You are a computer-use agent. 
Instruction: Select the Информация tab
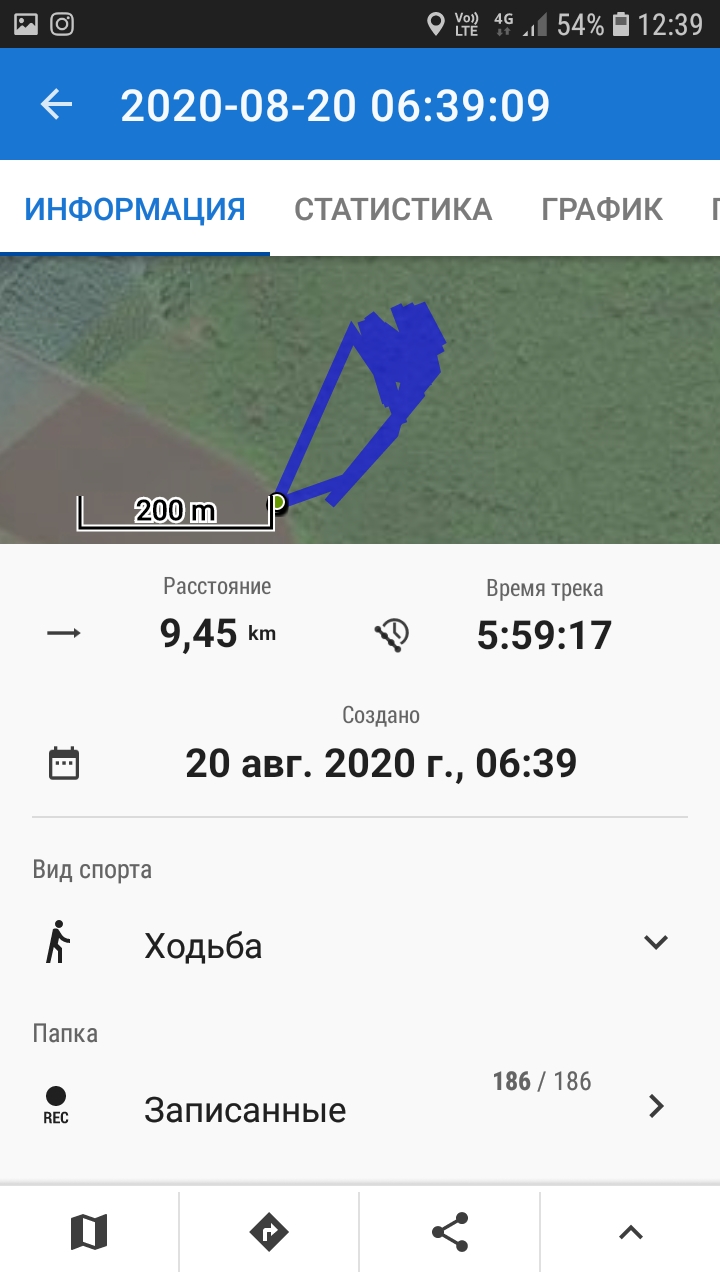pyautogui.click(x=135, y=209)
